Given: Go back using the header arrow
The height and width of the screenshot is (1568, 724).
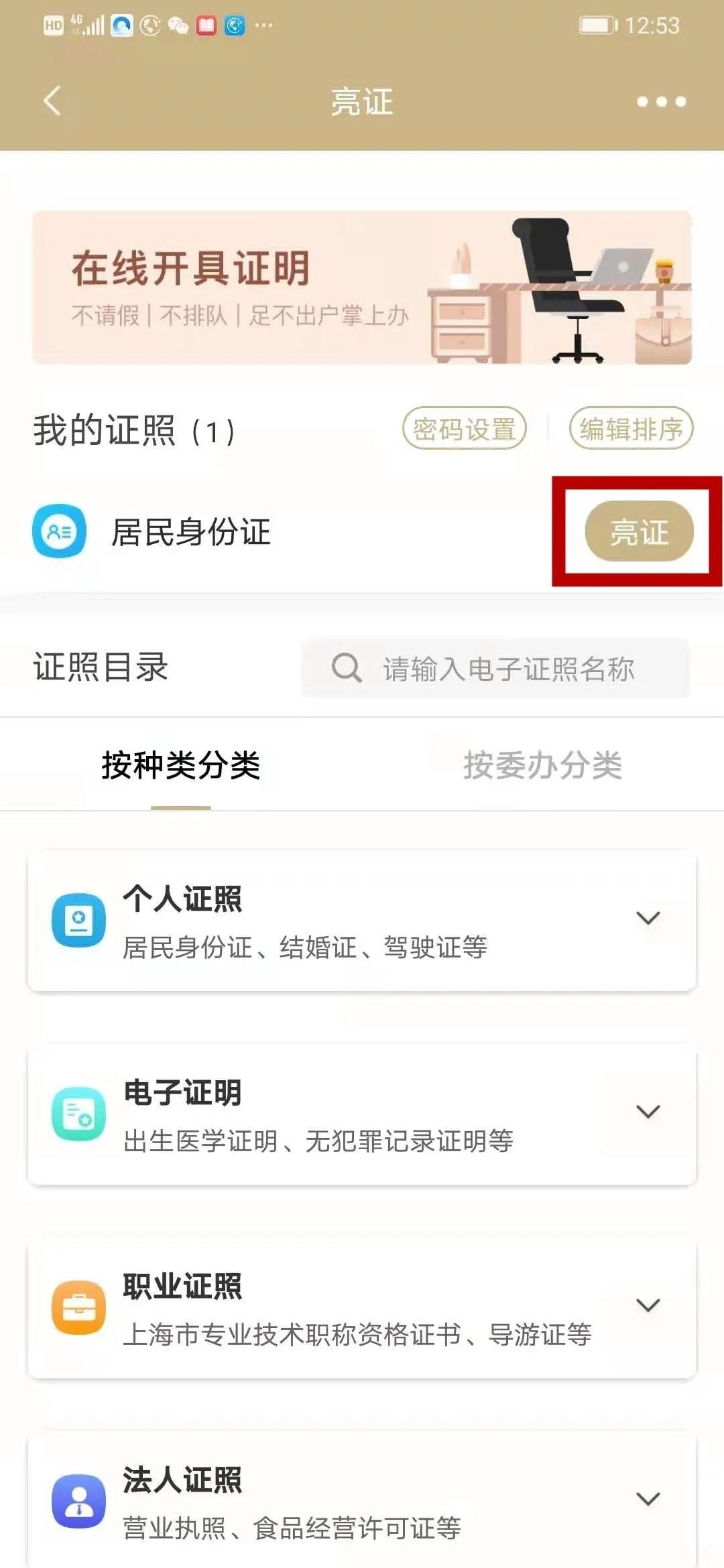Looking at the screenshot, I should (x=52, y=101).
